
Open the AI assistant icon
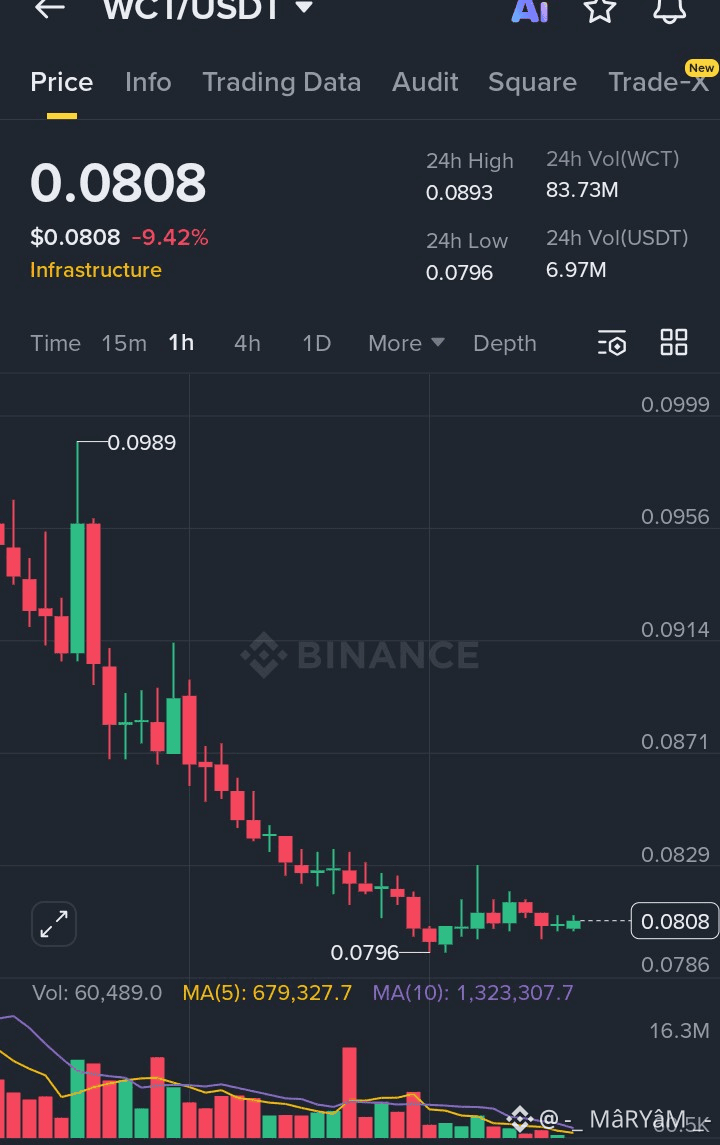[530, 10]
